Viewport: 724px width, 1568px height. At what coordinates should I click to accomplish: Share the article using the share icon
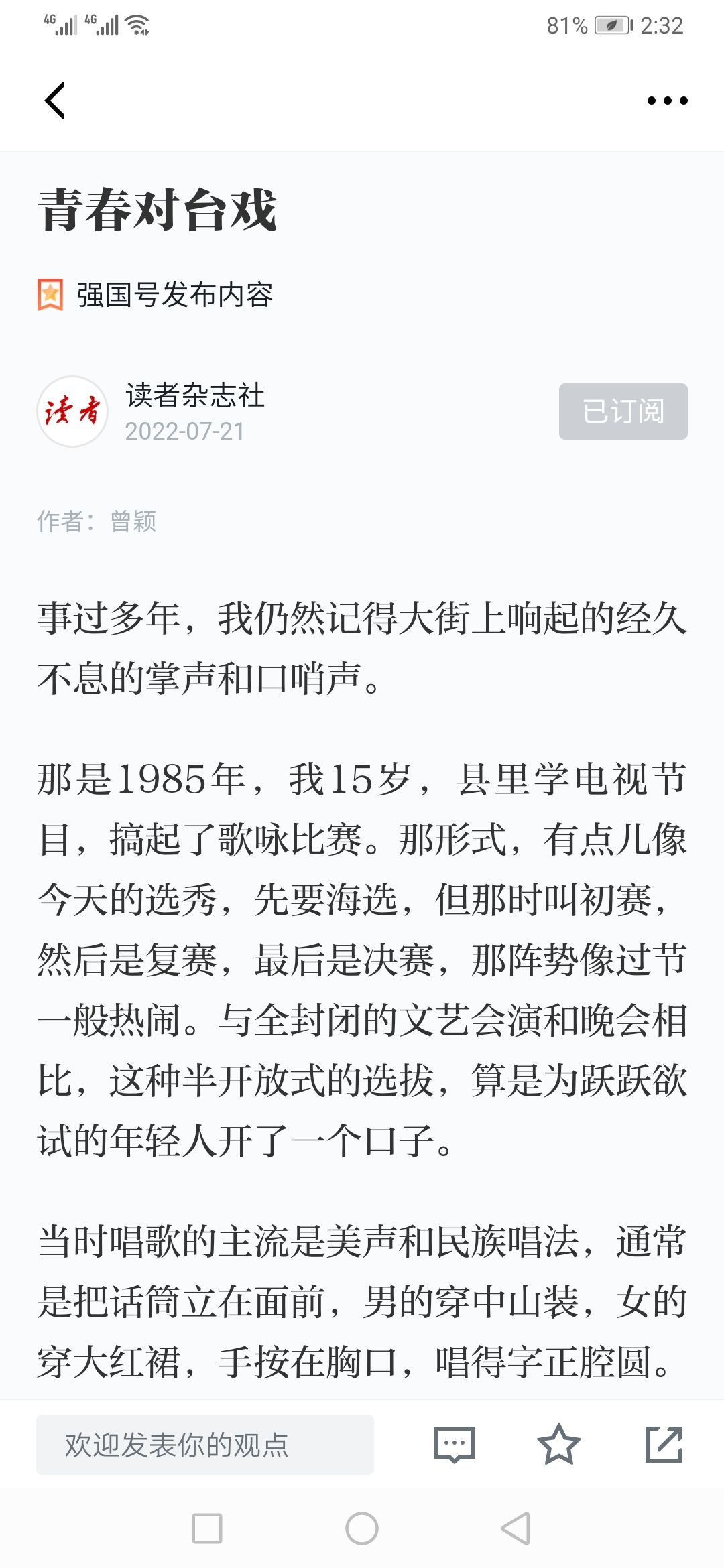tap(664, 1444)
